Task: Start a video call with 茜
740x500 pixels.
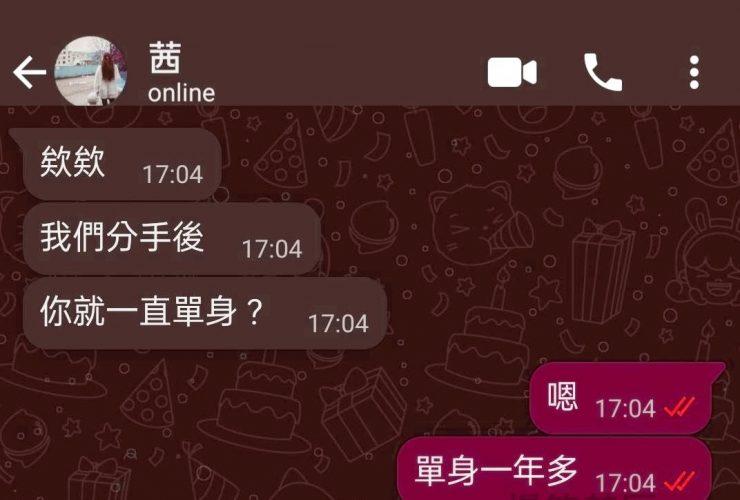Action: (512, 73)
